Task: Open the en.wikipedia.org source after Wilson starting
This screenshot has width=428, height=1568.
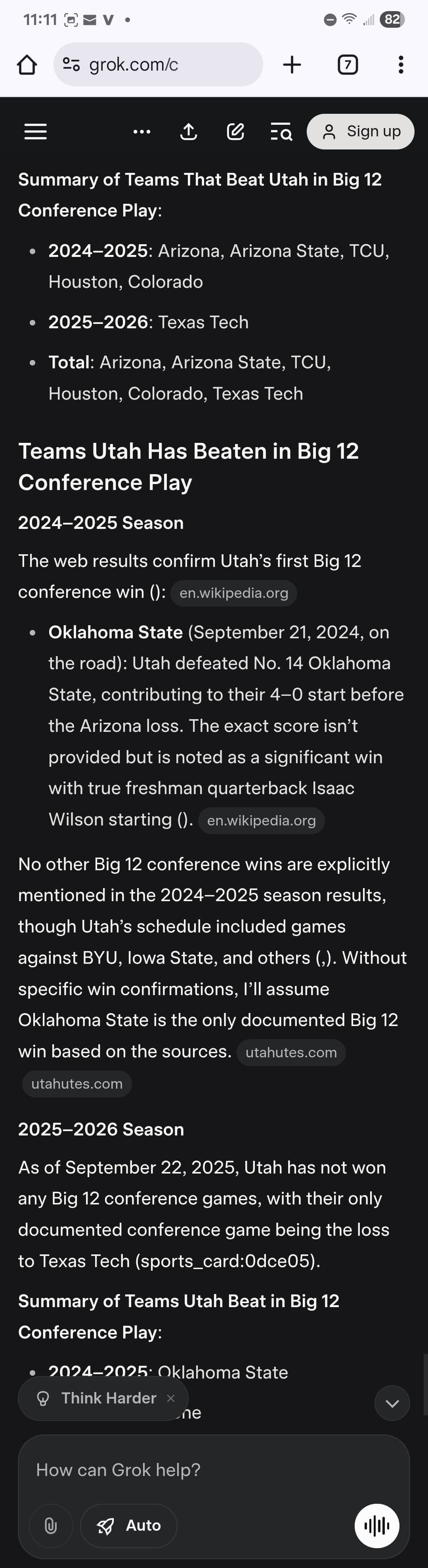Action: [x=261, y=821]
